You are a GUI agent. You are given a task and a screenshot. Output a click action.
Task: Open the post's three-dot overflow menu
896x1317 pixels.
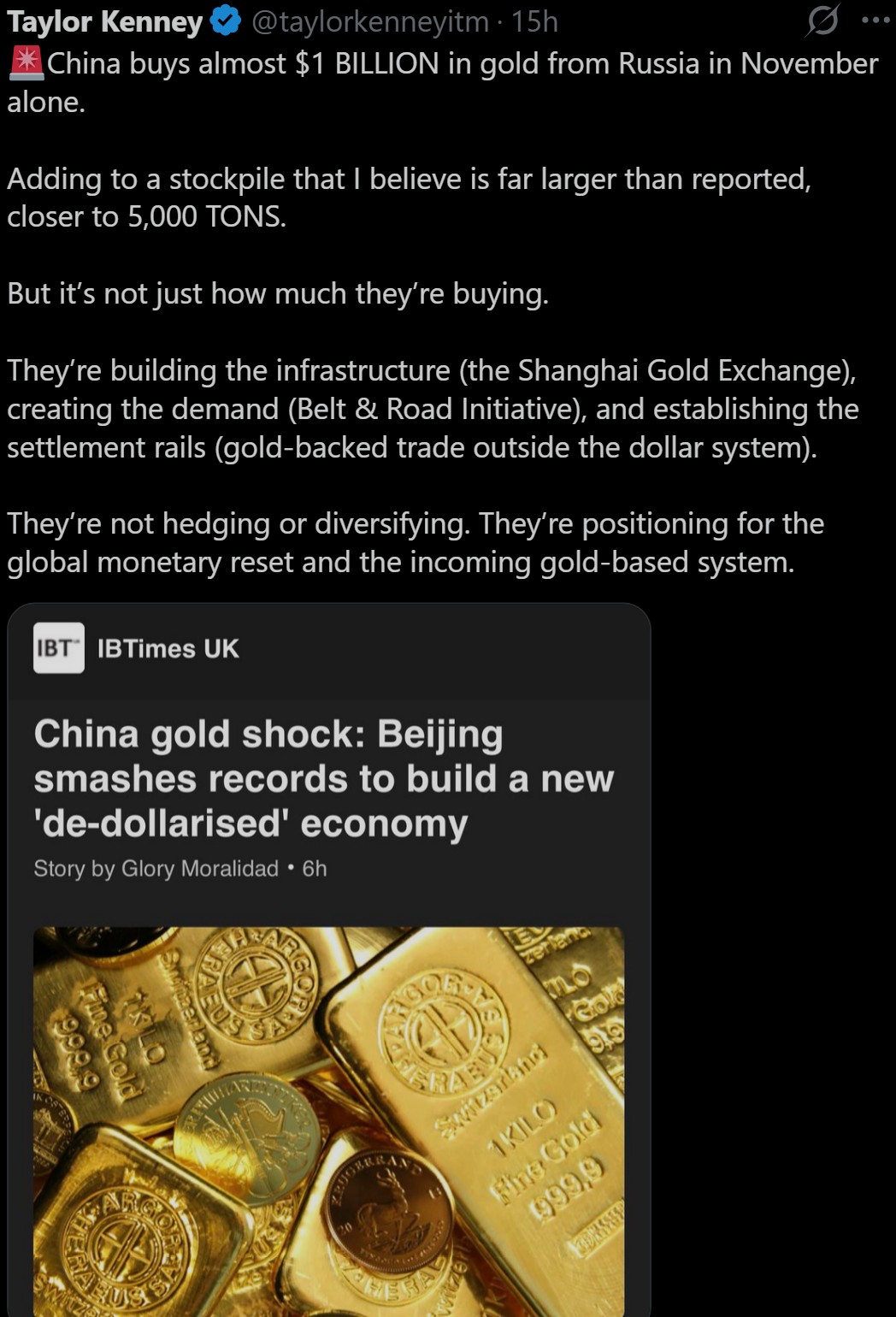tap(876, 20)
